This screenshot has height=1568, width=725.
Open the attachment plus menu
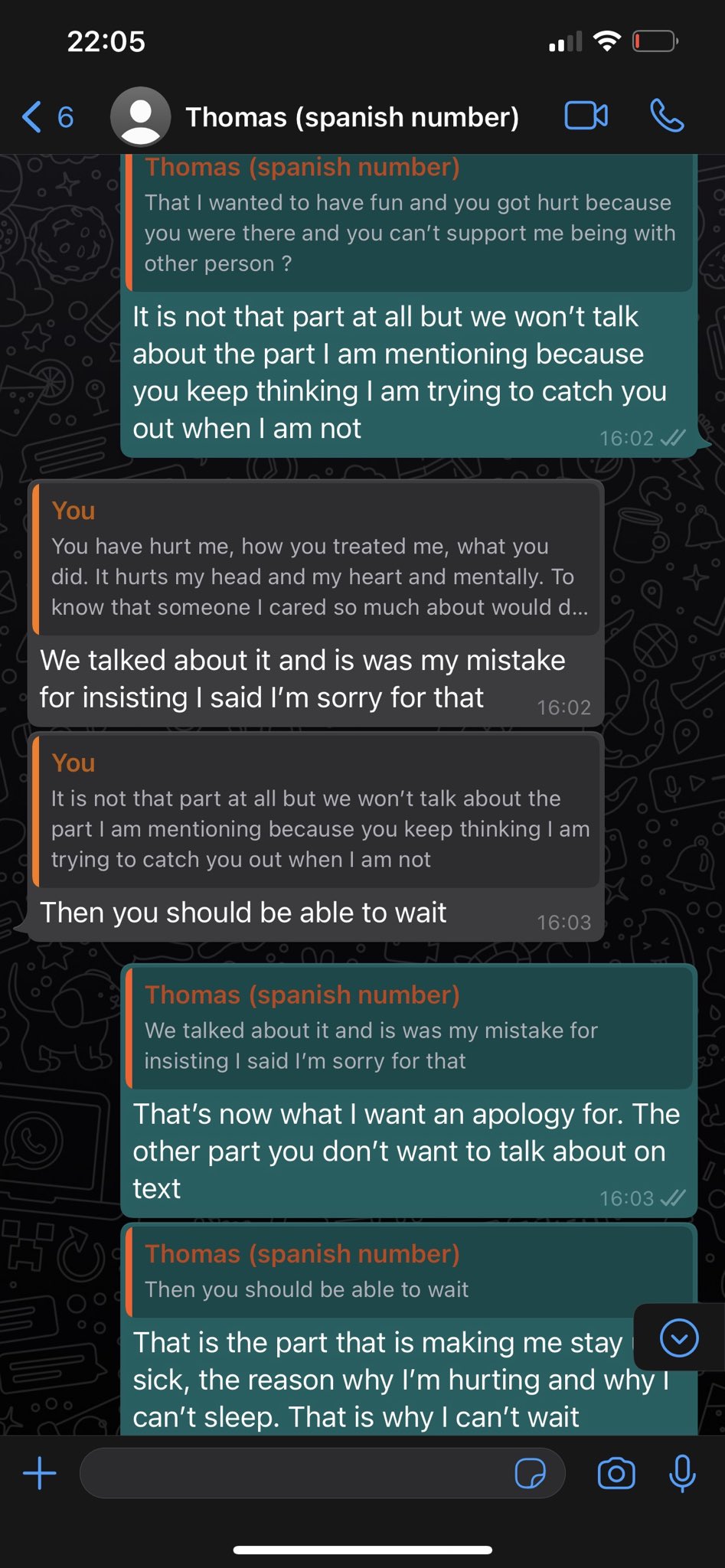pyautogui.click(x=40, y=1472)
